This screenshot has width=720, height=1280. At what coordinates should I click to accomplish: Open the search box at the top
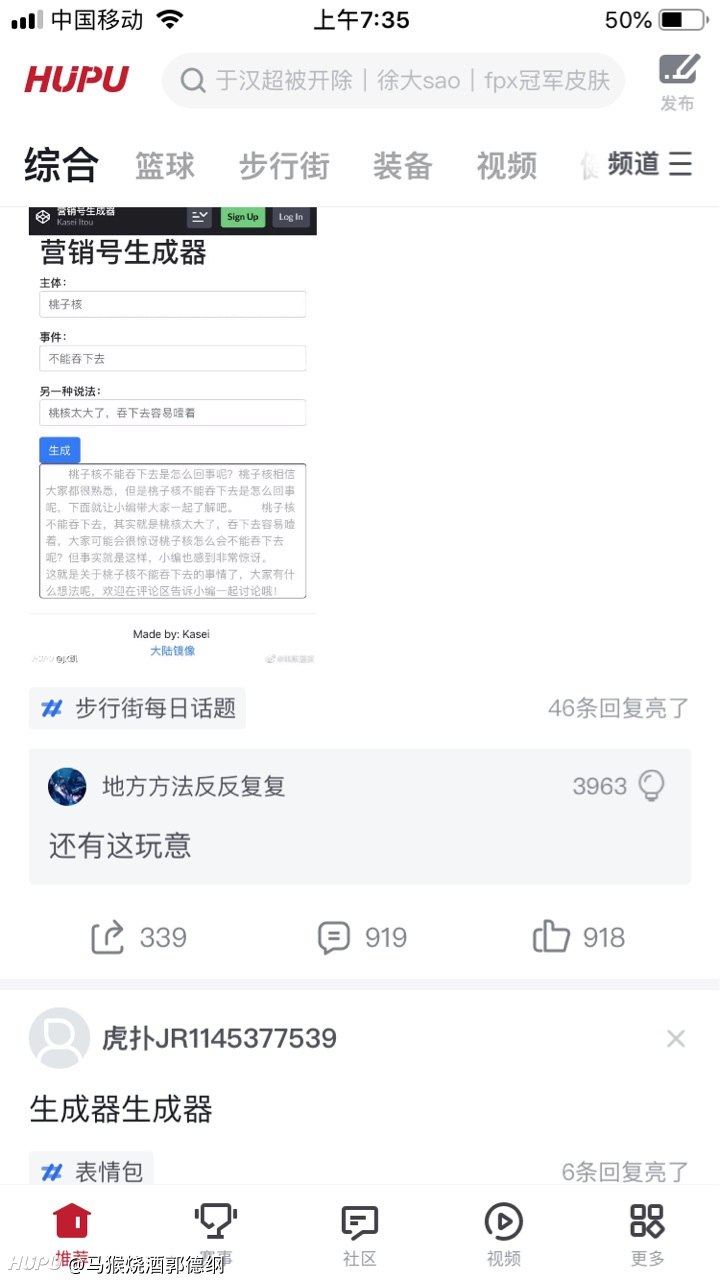click(x=393, y=81)
